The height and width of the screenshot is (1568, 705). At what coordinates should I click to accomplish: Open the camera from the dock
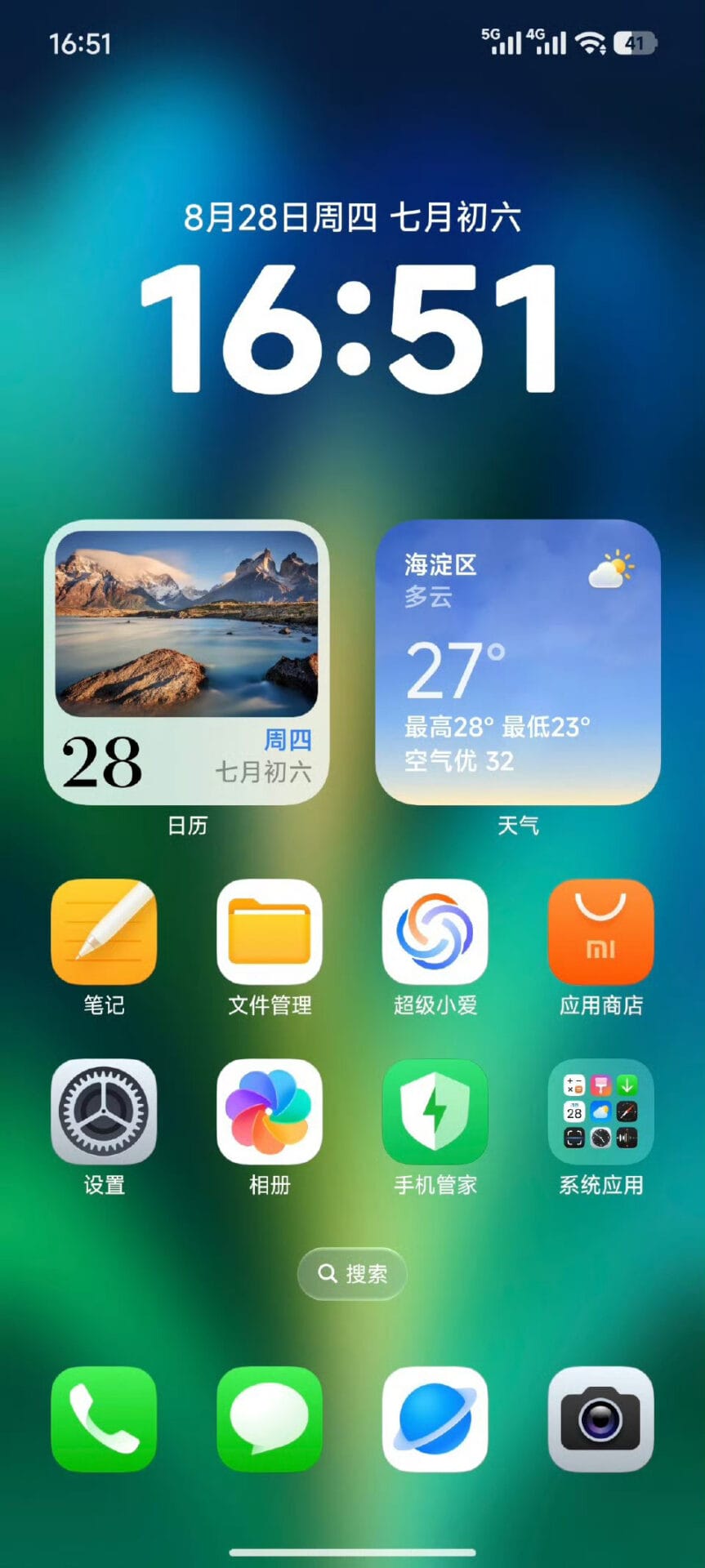tap(600, 1419)
